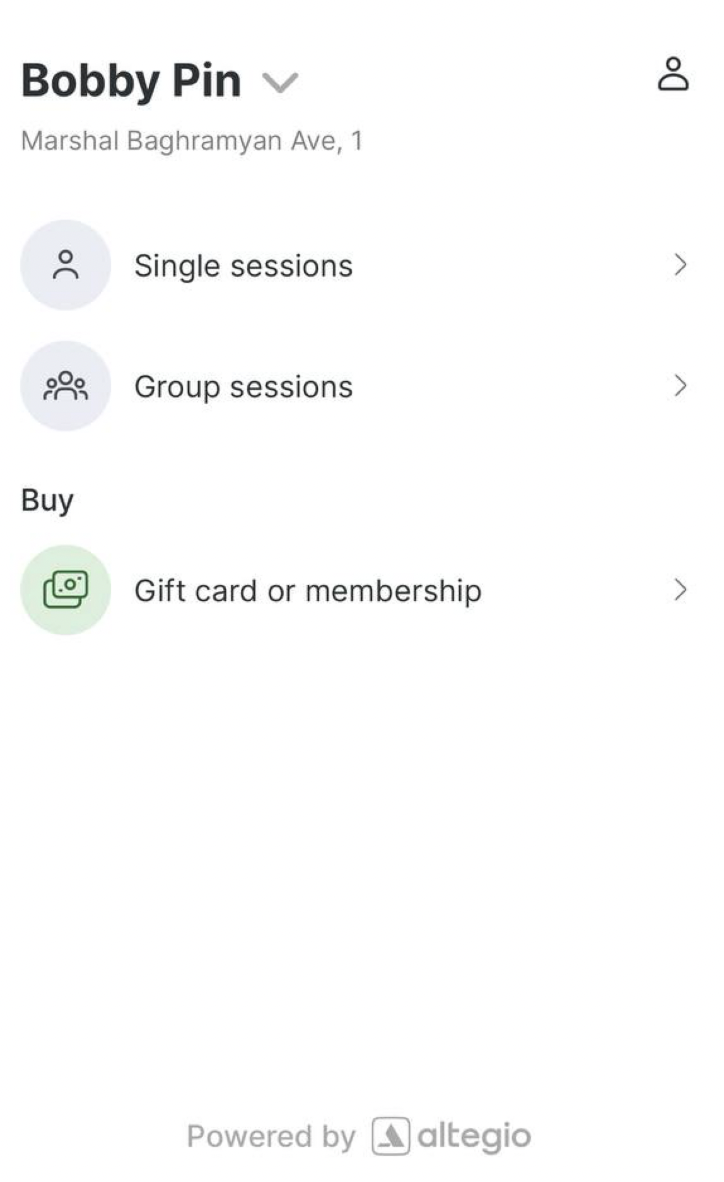724x1182 pixels.
Task: Open the user profile icon
Action: tap(673, 74)
